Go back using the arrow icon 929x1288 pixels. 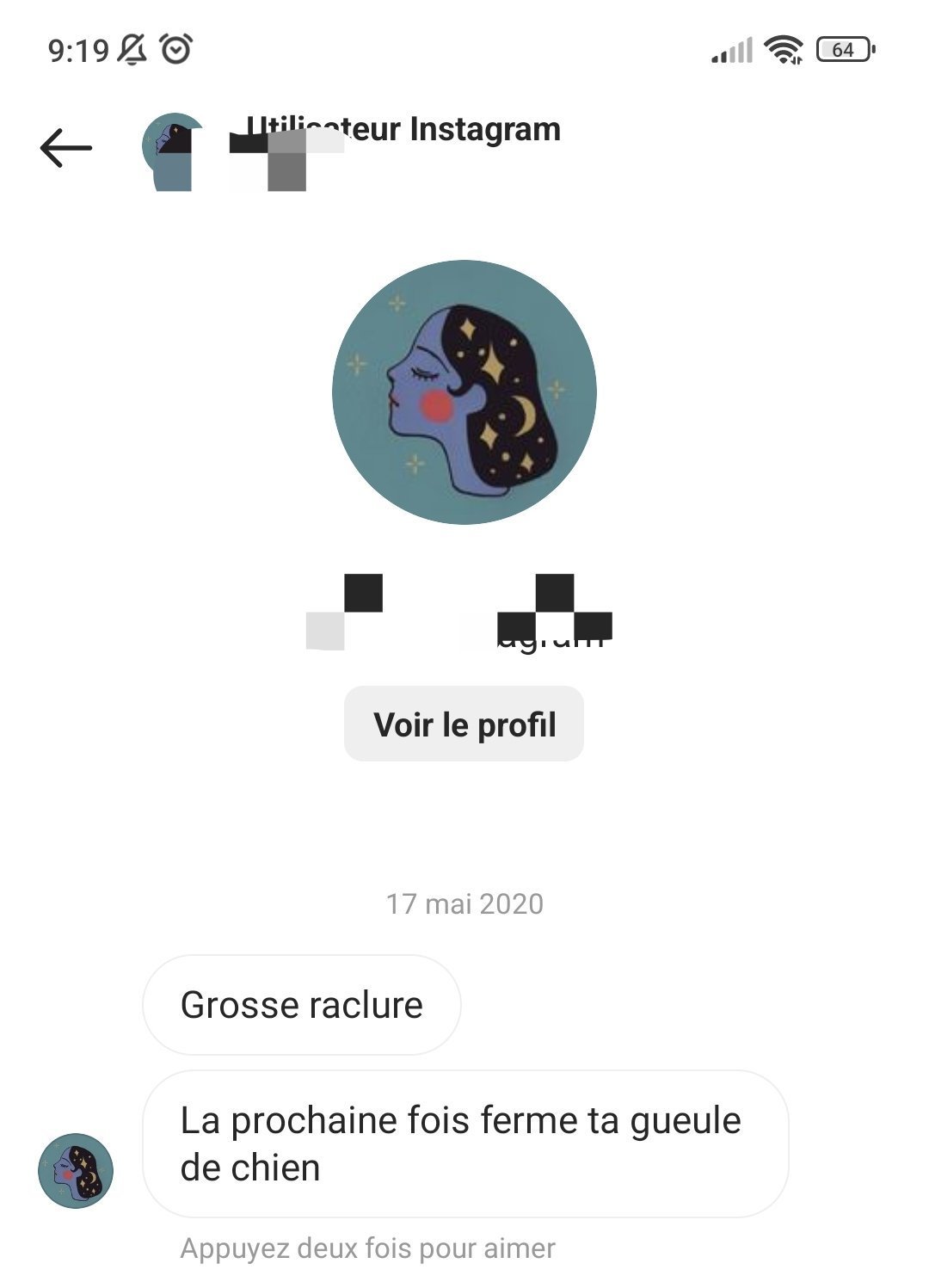(x=65, y=148)
